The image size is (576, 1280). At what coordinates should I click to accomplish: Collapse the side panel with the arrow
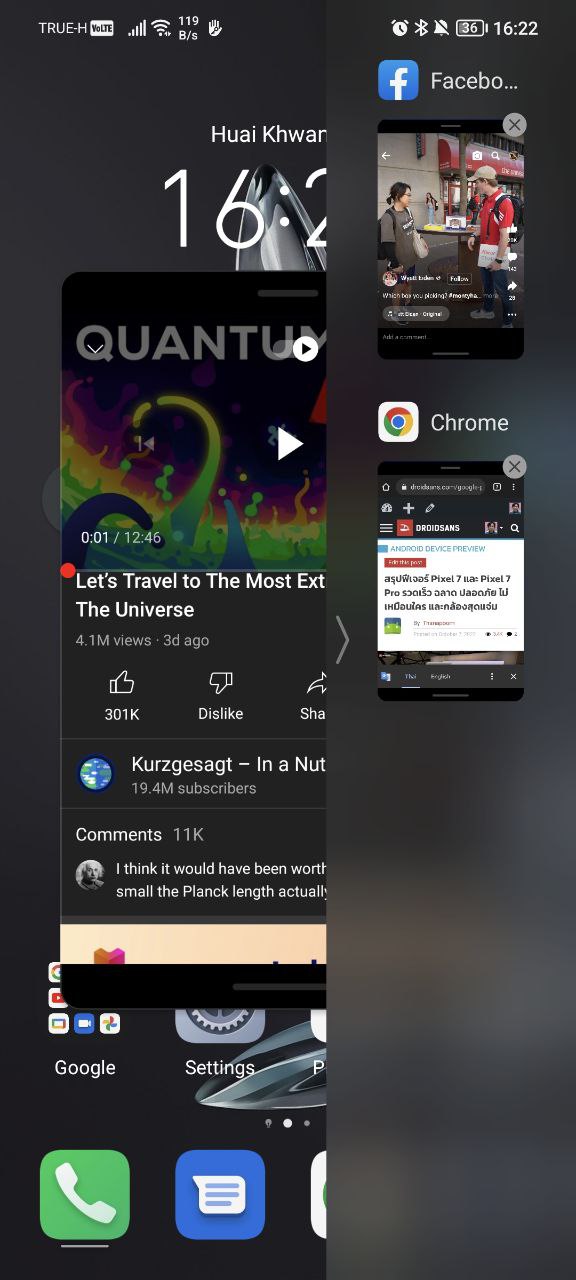point(342,639)
